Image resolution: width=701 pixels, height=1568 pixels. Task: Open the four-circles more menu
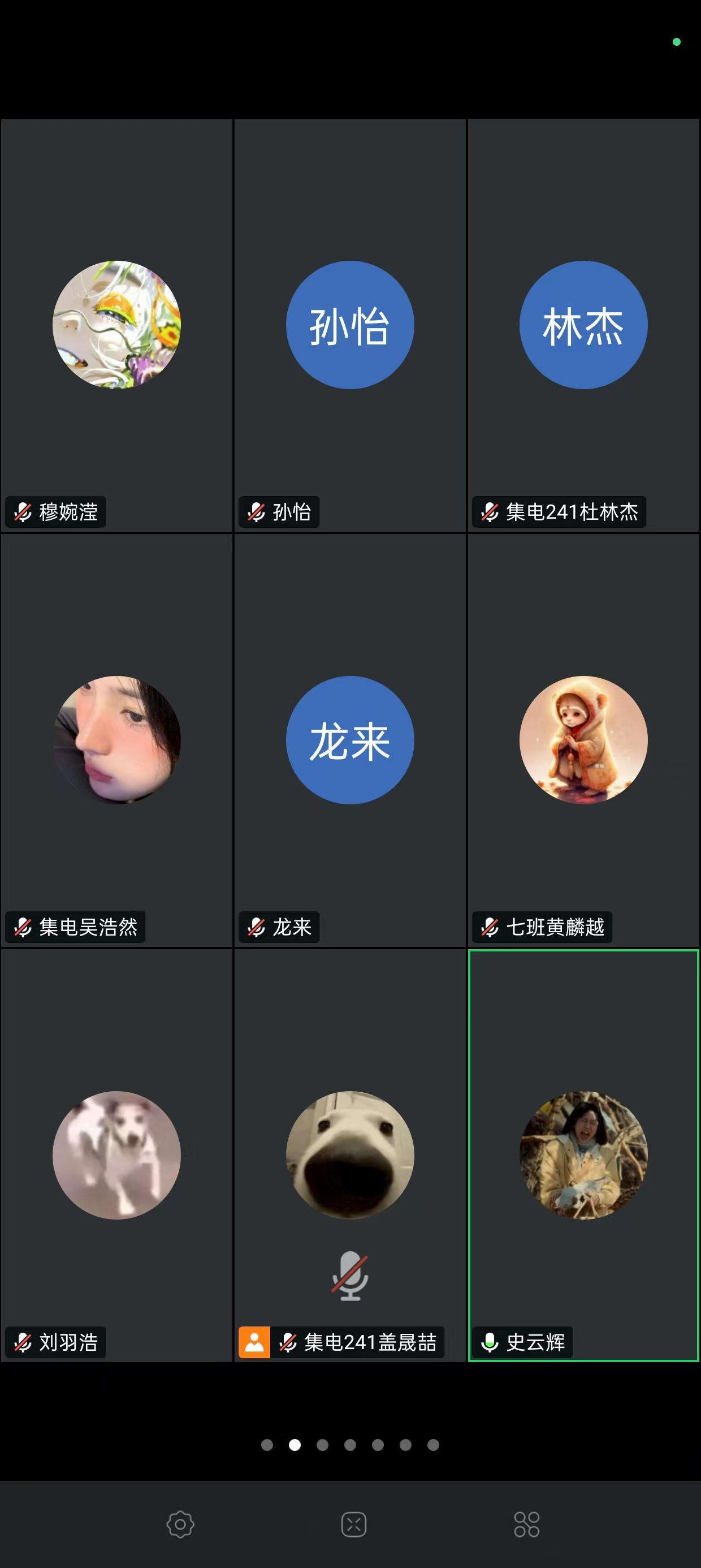pos(526,1525)
